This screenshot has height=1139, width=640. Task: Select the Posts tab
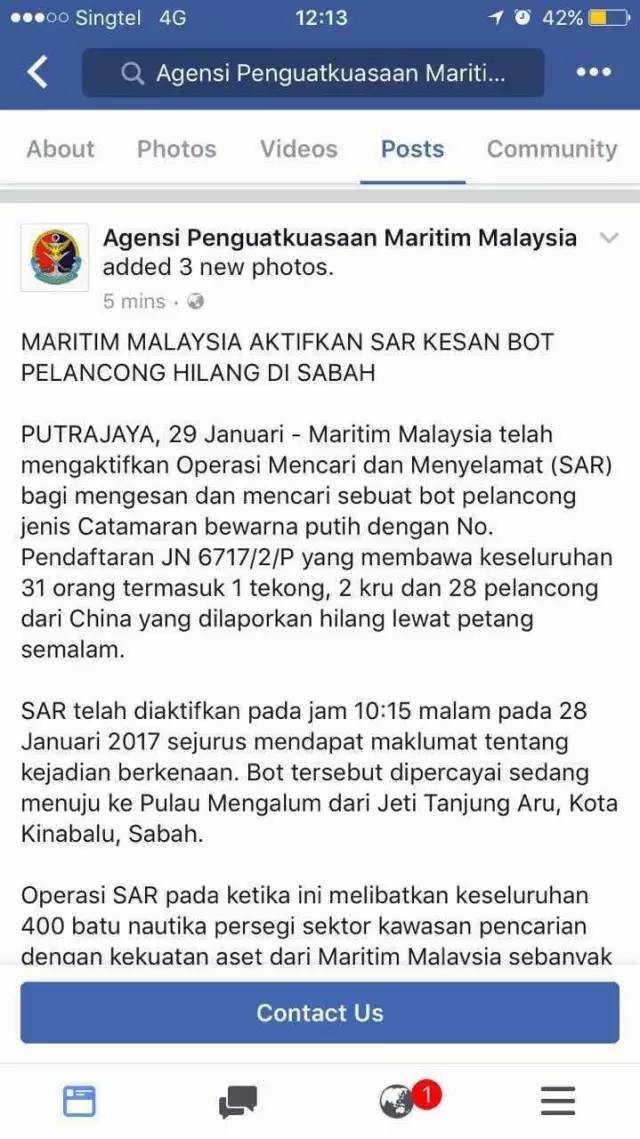412,149
